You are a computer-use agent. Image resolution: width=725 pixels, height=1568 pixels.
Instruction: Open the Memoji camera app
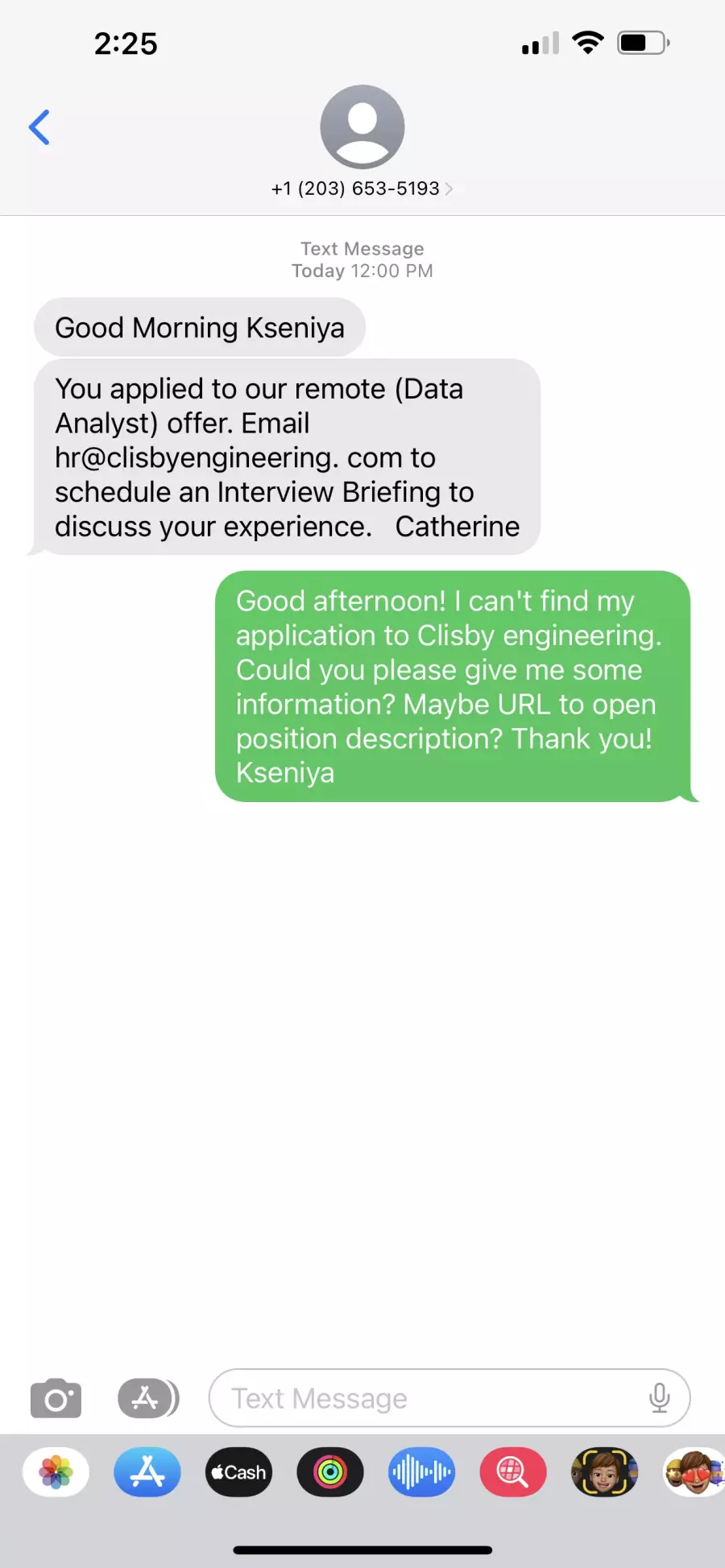(x=604, y=1472)
